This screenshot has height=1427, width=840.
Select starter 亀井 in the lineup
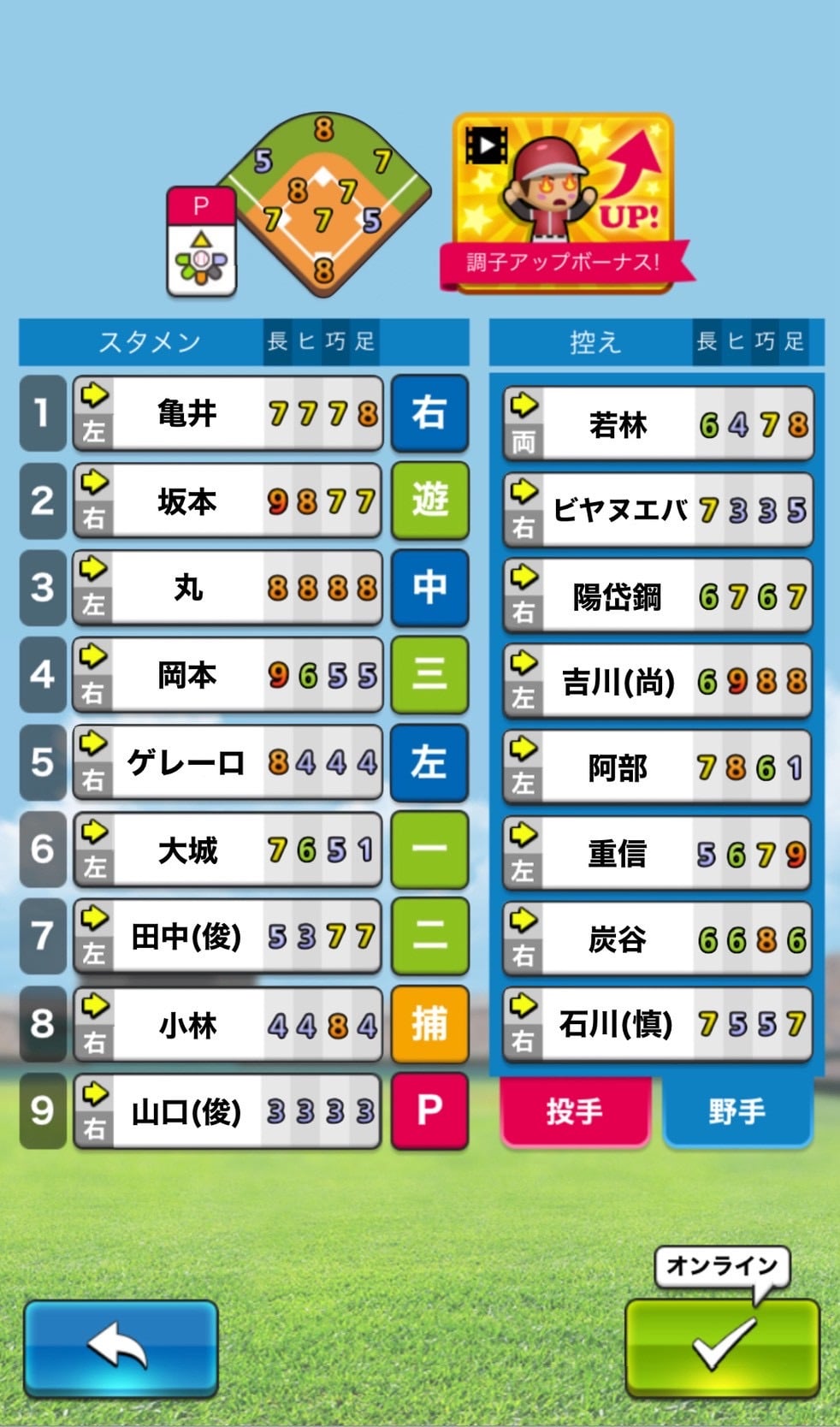(x=228, y=413)
